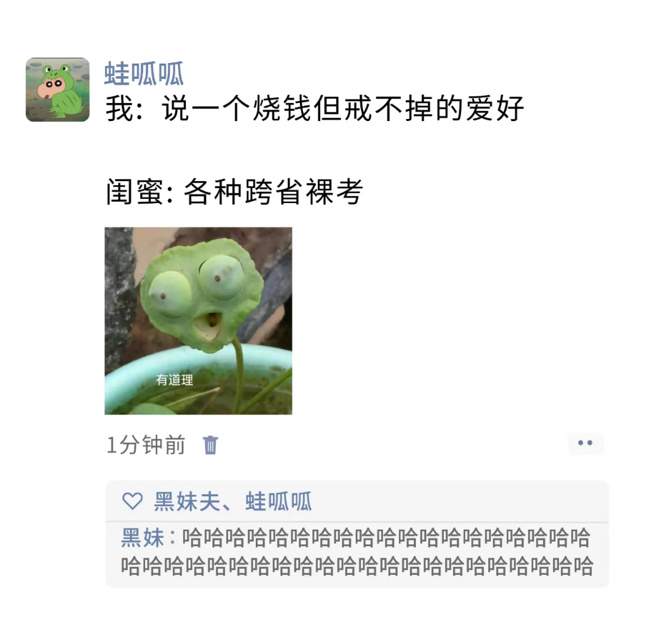Tap the 蛙呱呱 username link

click(x=144, y=73)
